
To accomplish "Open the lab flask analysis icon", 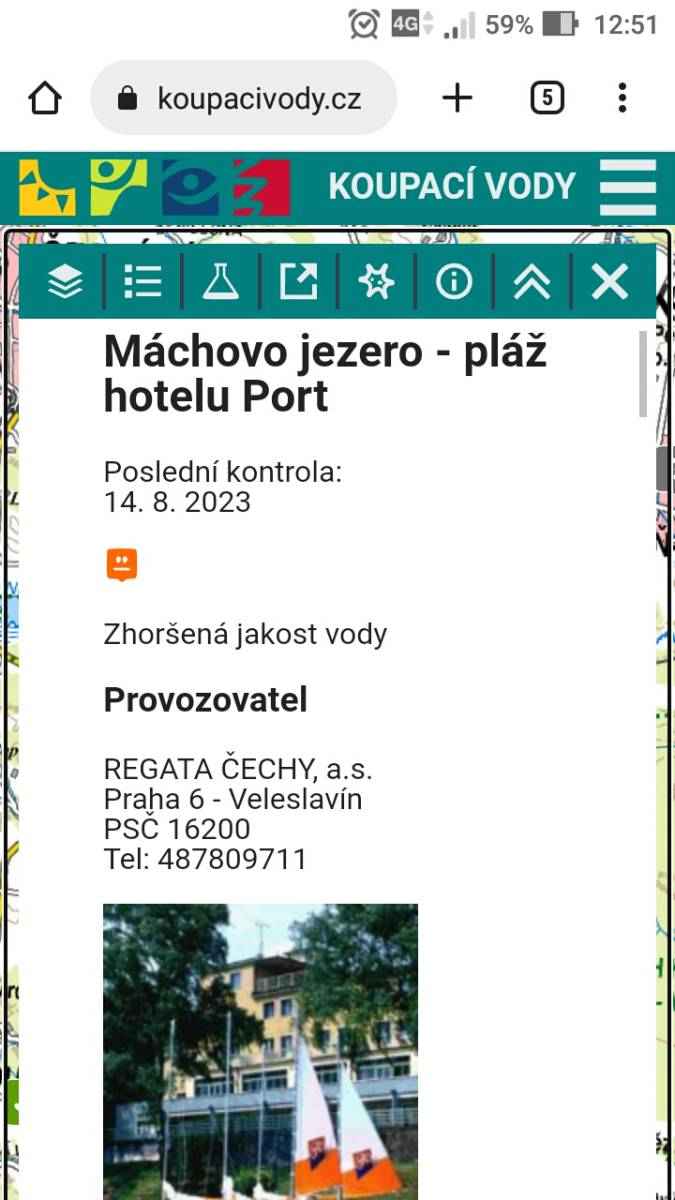I will point(221,283).
